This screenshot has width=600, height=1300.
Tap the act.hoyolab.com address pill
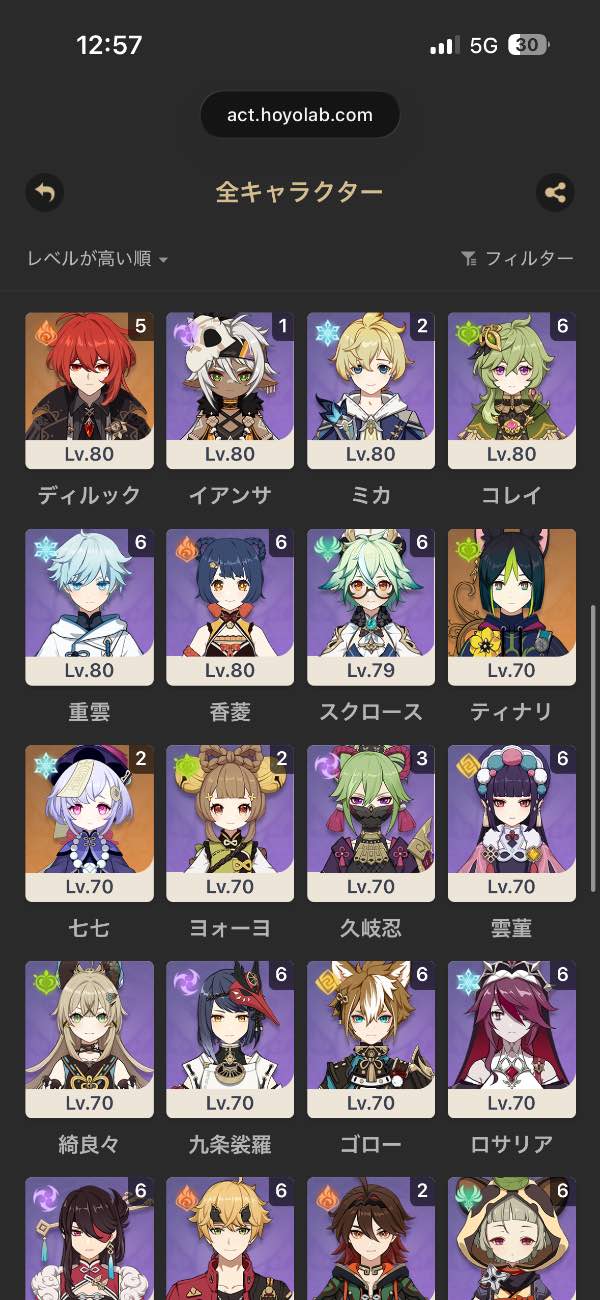tap(300, 115)
